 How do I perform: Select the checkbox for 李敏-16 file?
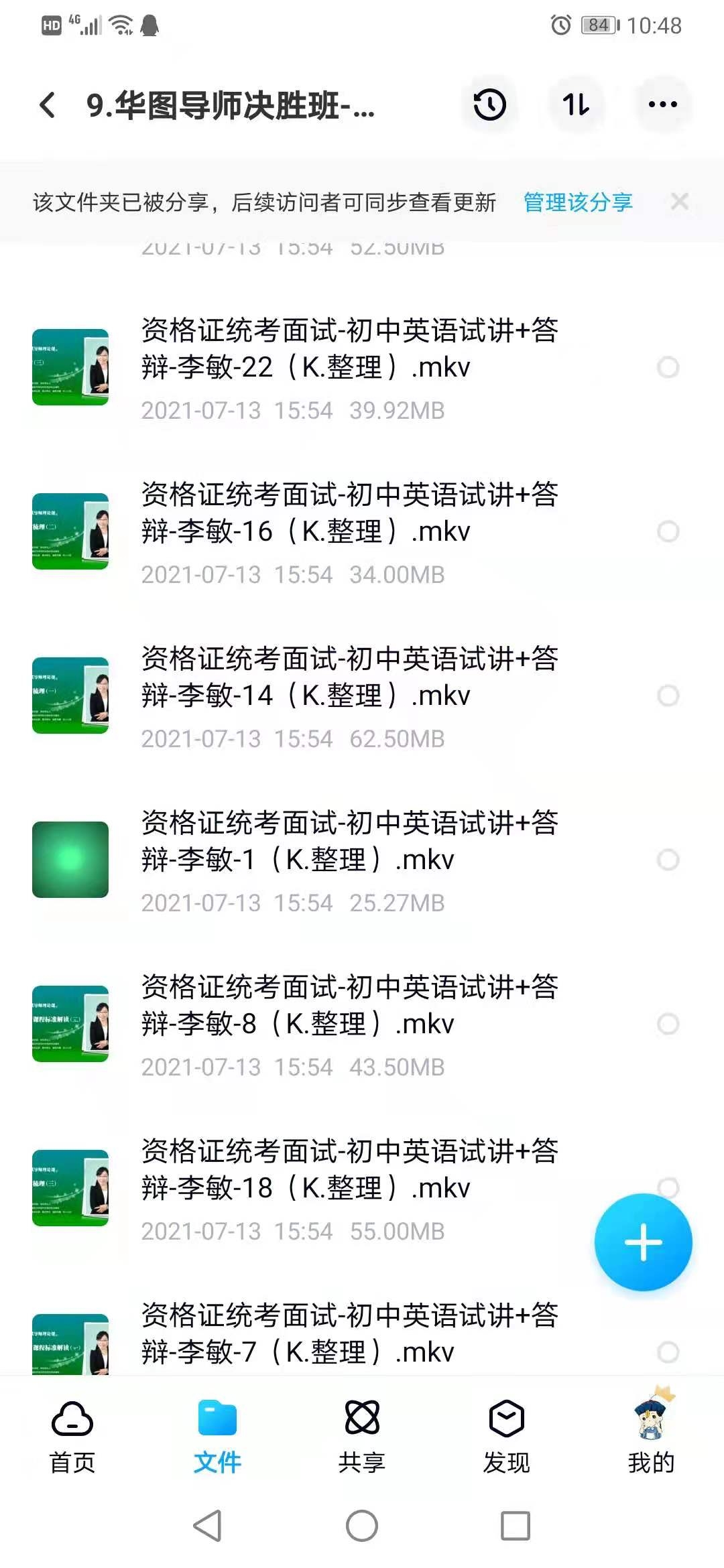point(668,531)
